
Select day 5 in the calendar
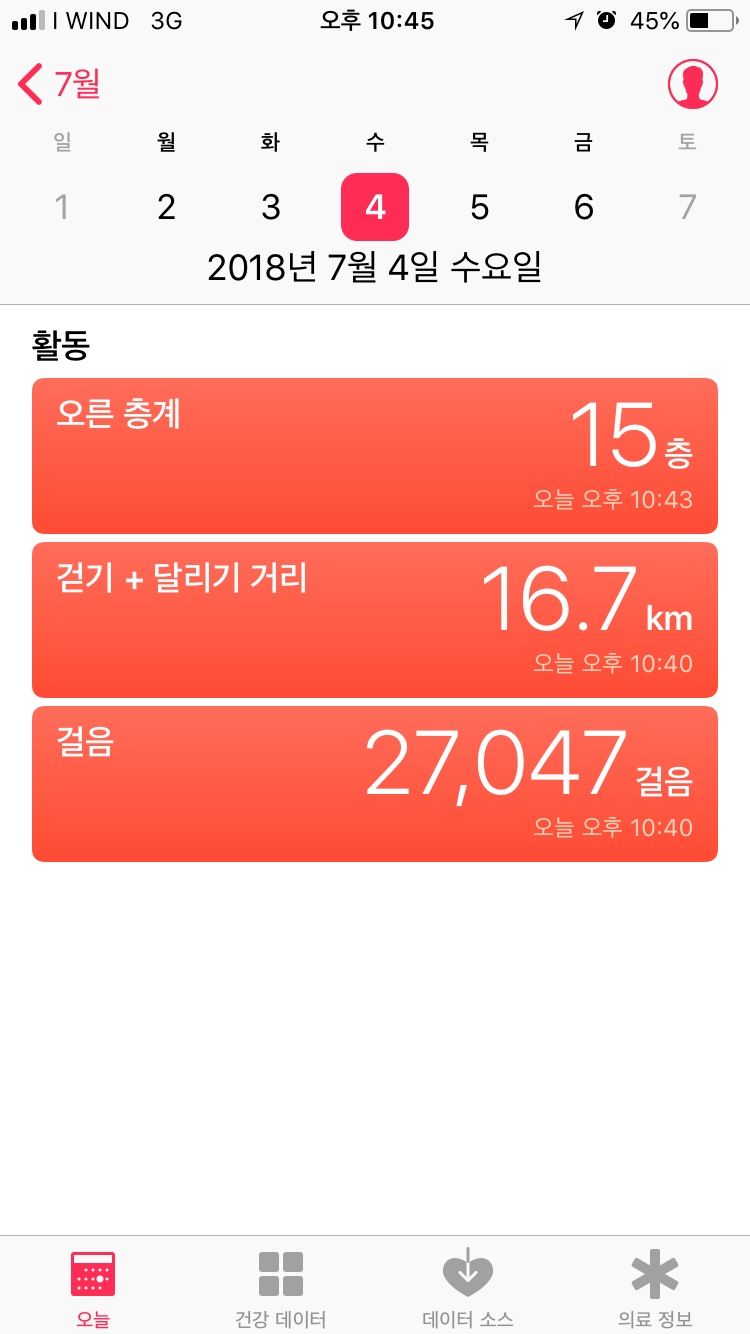click(x=480, y=207)
